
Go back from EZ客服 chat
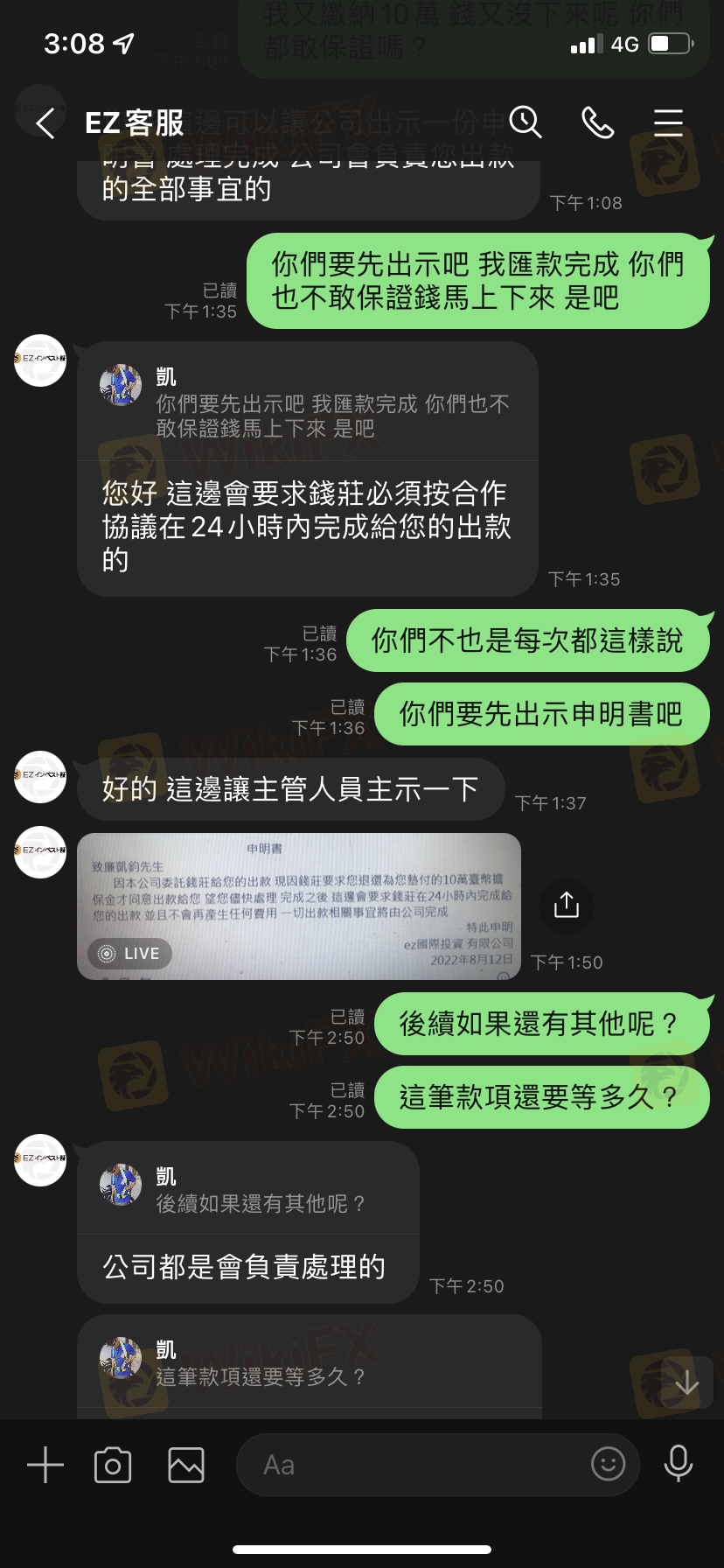45,123
